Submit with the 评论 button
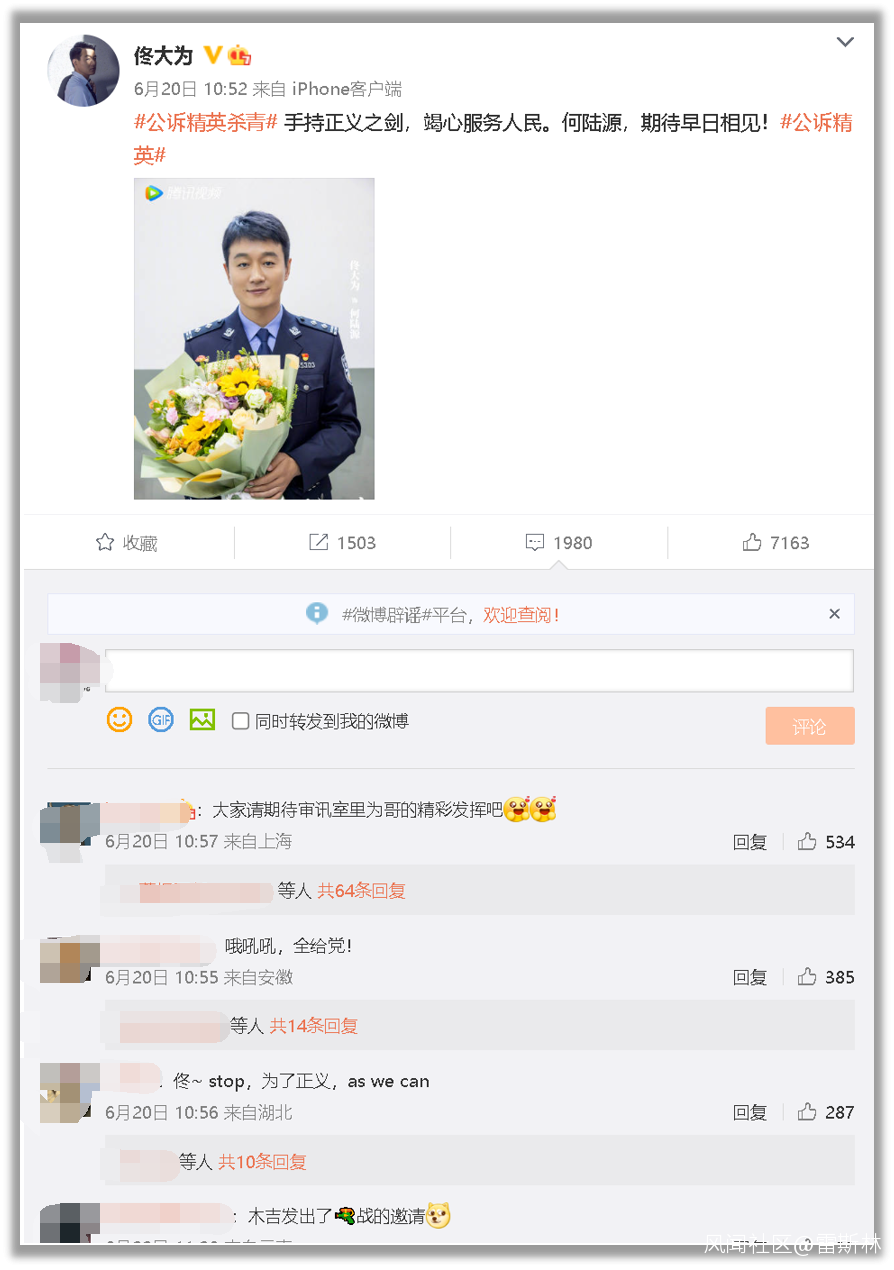This screenshot has height=1270, width=894. 810,726
